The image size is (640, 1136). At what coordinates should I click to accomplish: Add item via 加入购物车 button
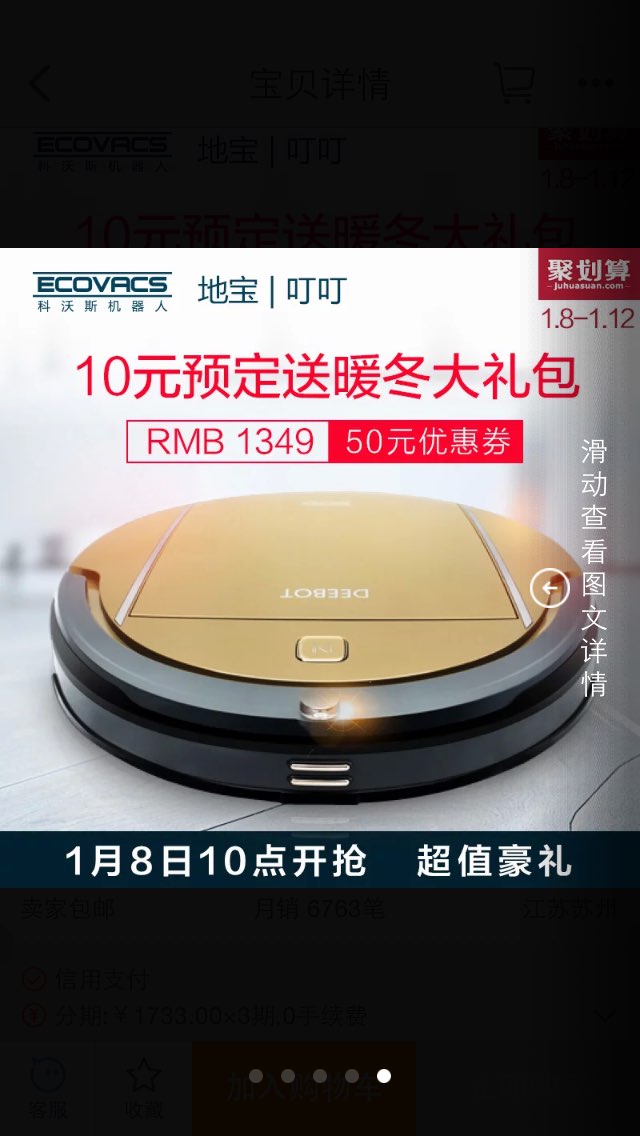click(304, 1089)
